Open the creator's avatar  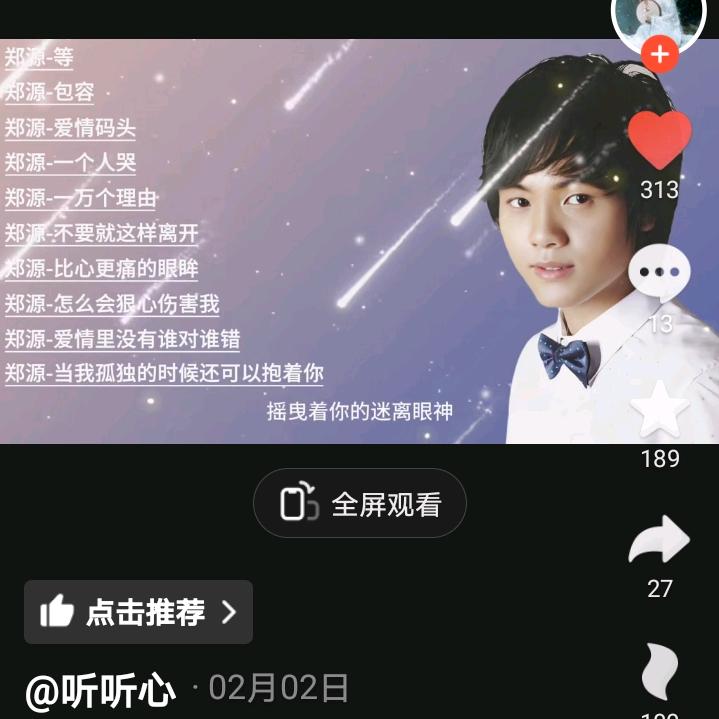pyautogui.click(x=658, y=15)
